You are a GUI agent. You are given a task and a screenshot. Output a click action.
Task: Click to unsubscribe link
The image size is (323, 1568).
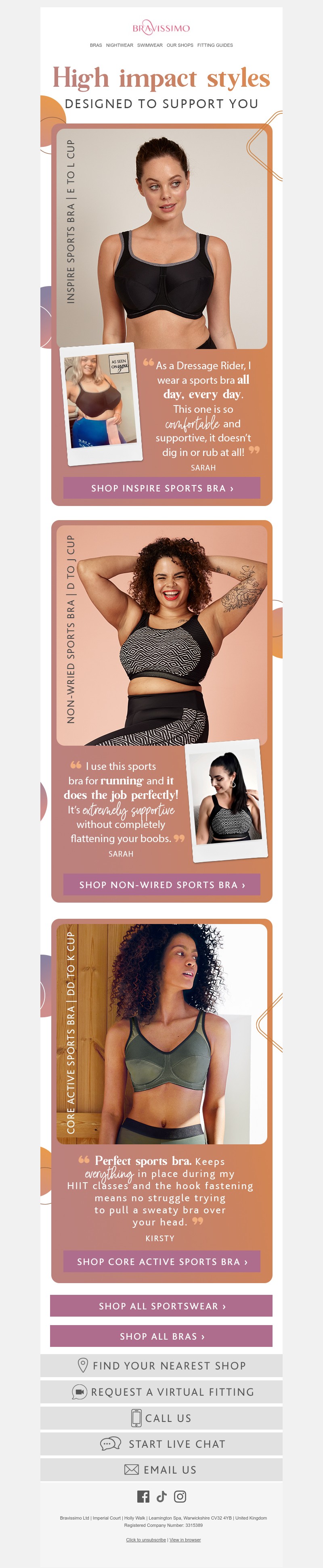146,1540
